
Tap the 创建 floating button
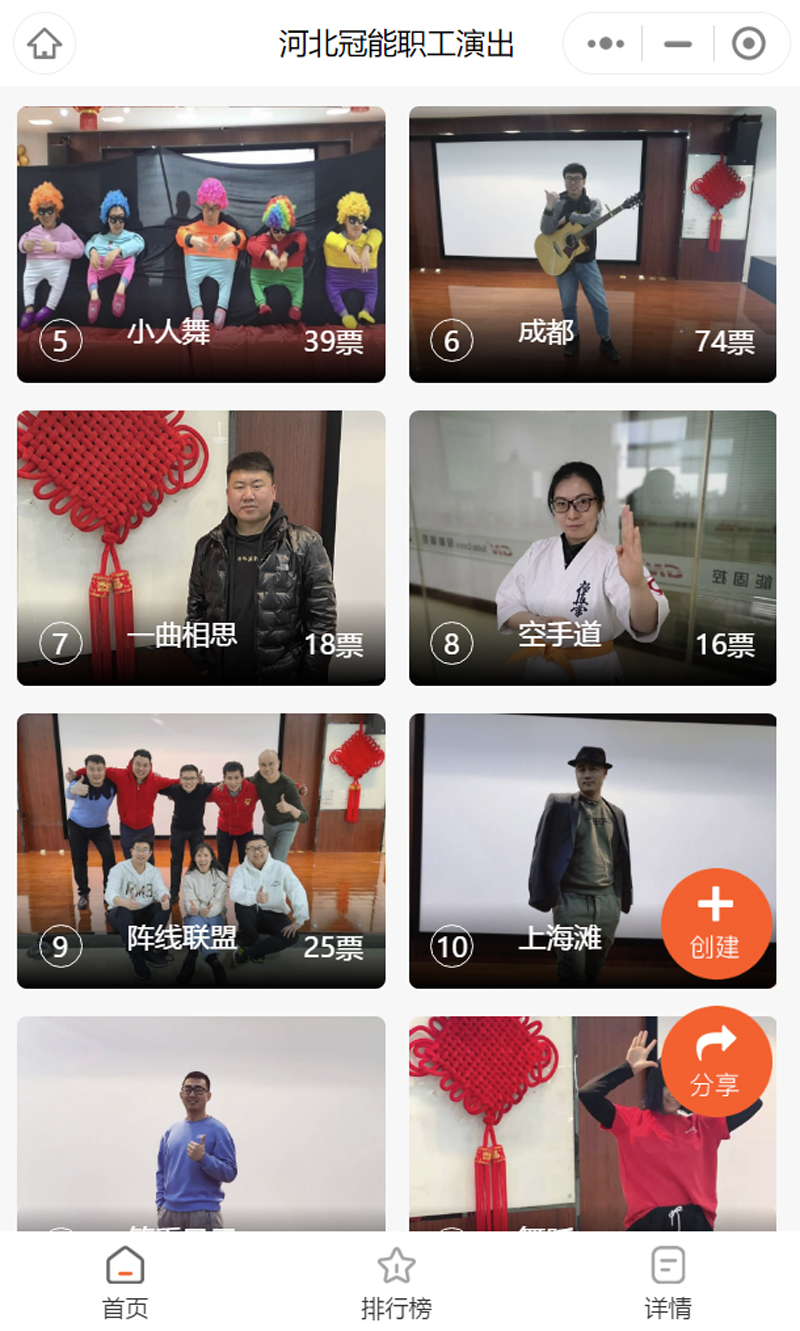tap(716, 923)
